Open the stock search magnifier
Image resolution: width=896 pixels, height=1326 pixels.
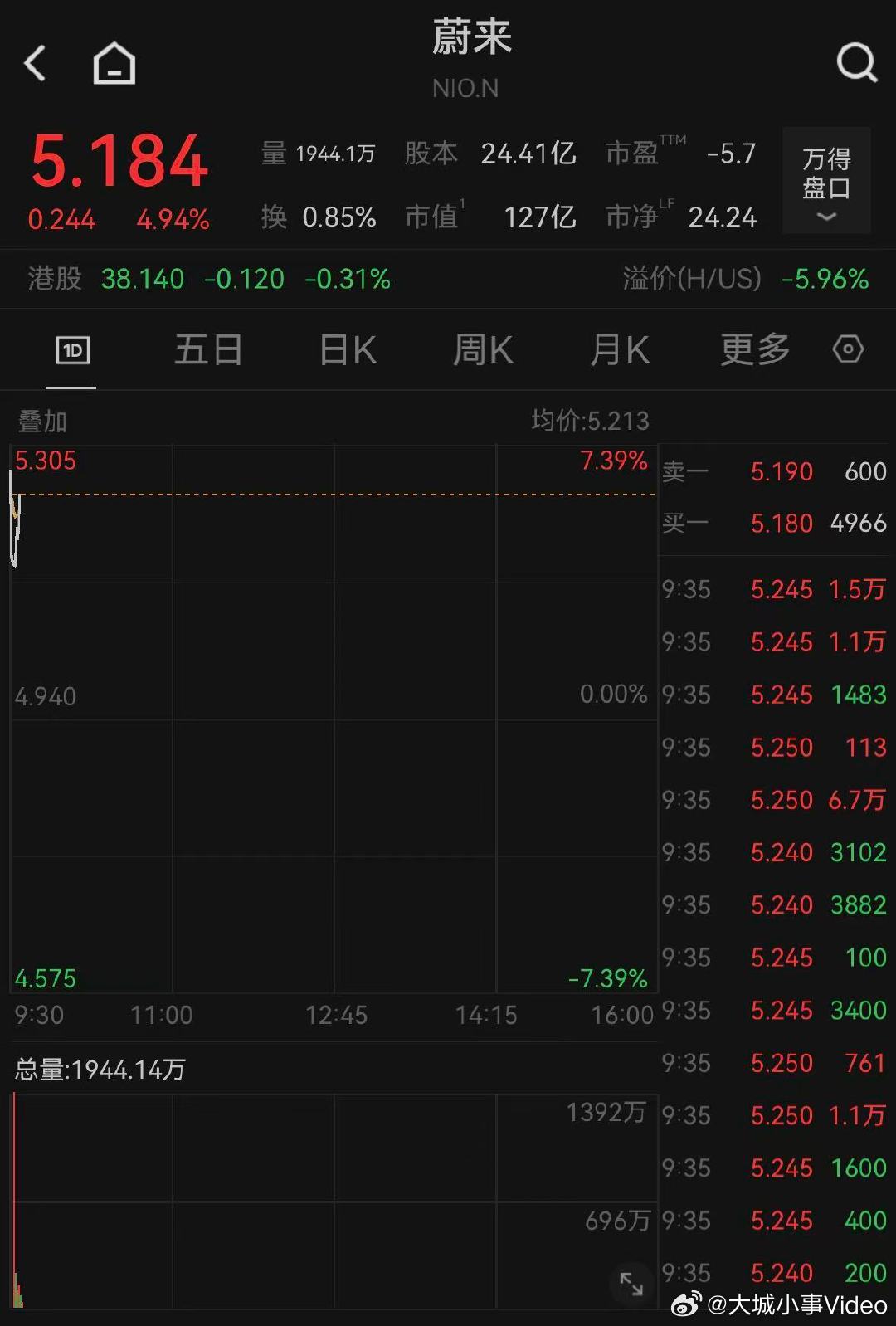(858, 62)
